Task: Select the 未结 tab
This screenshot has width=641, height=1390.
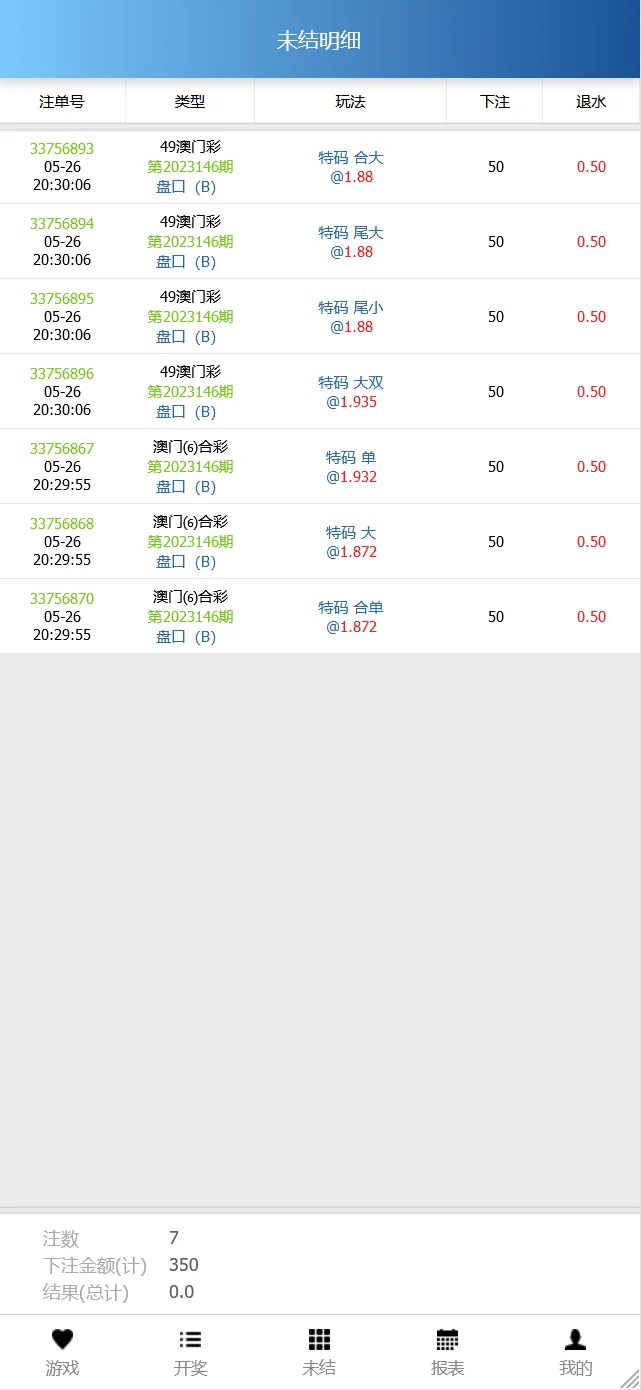Action: tap(319, 1352)
